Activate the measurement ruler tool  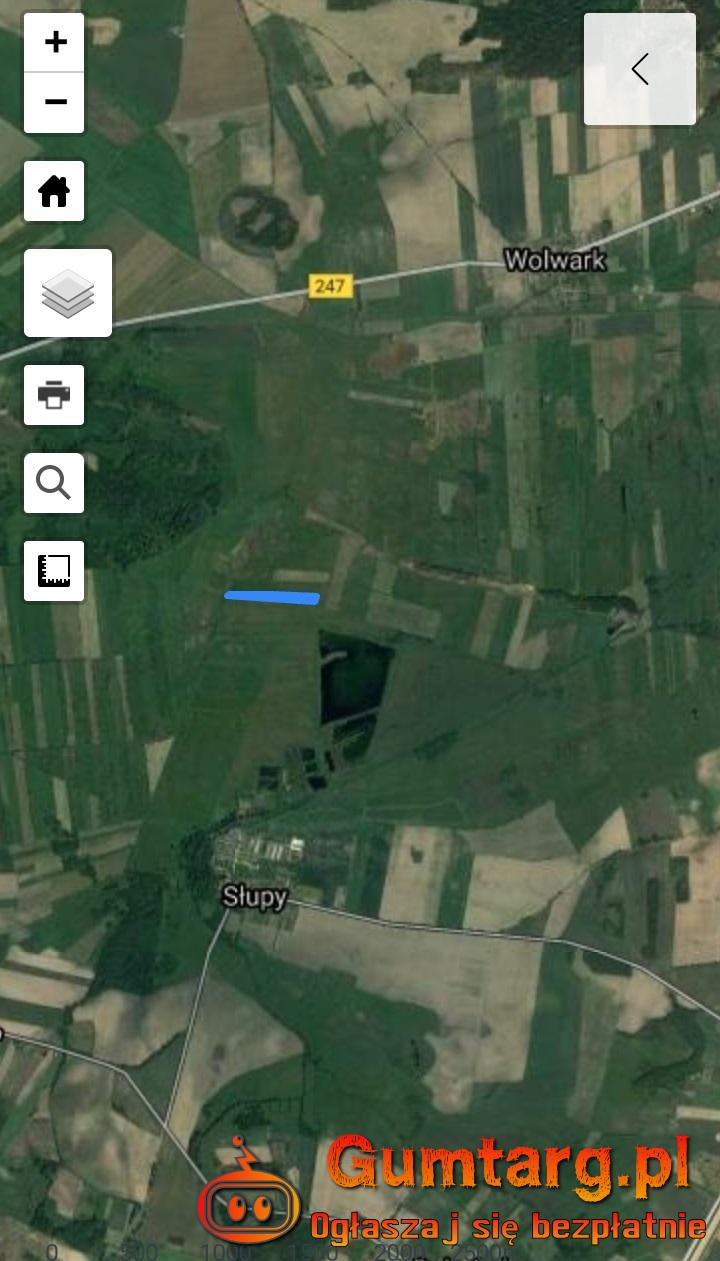[54, 571]
